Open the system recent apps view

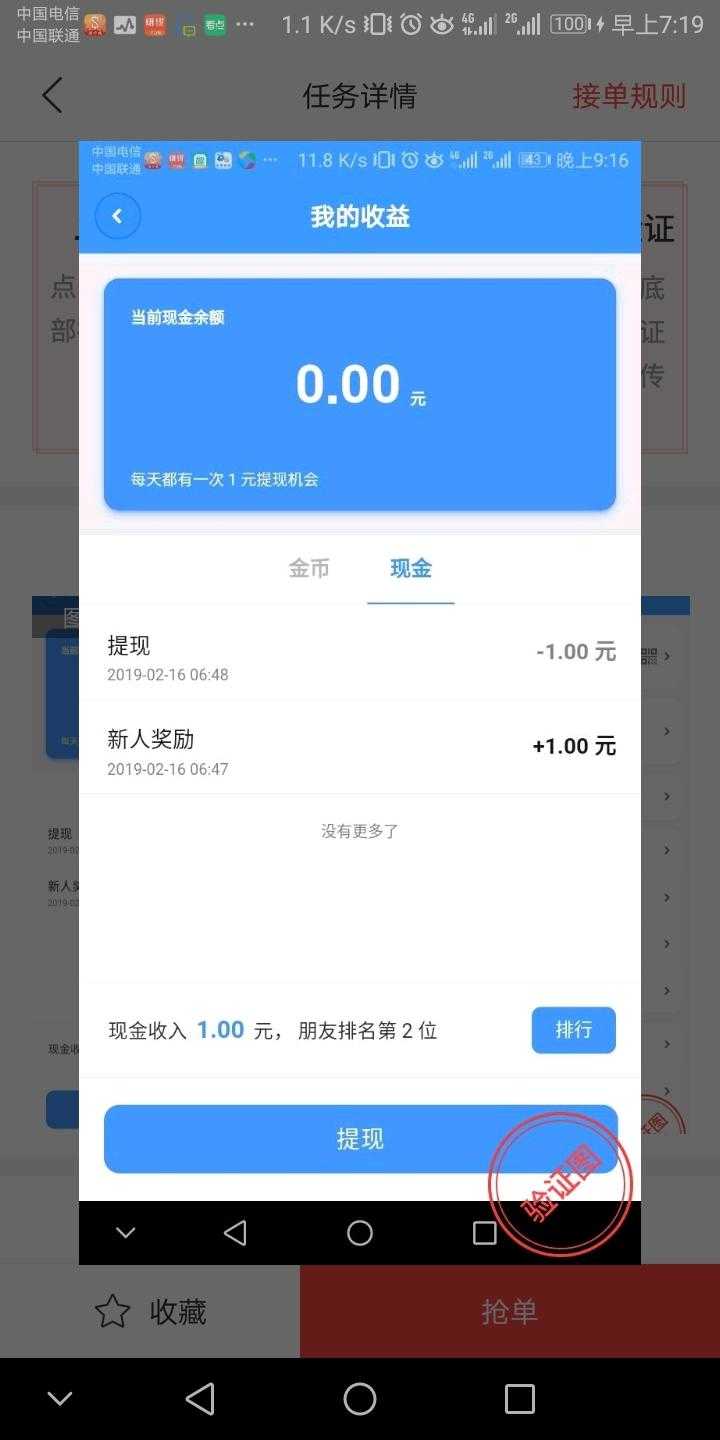point(519,1398)
